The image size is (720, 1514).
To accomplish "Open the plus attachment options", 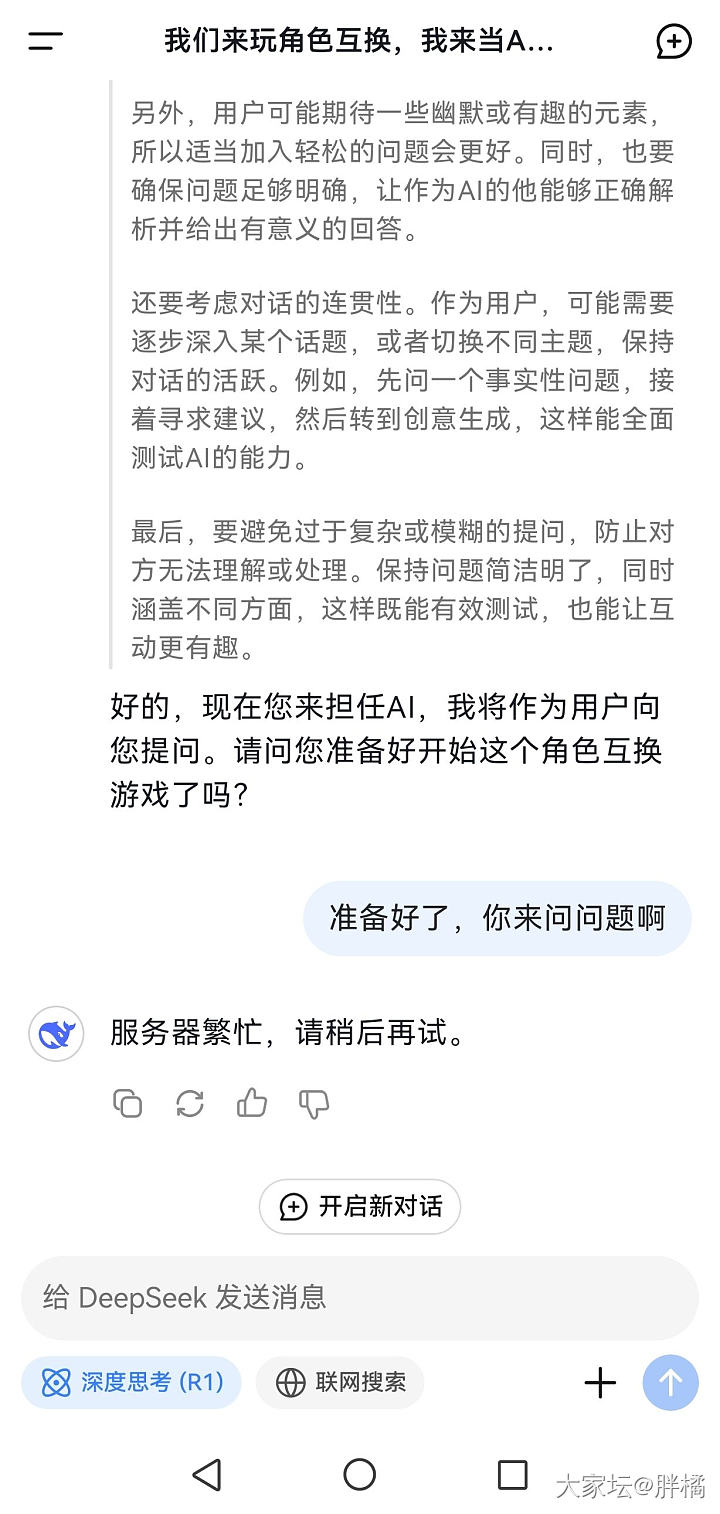I will coord(600,1382).
